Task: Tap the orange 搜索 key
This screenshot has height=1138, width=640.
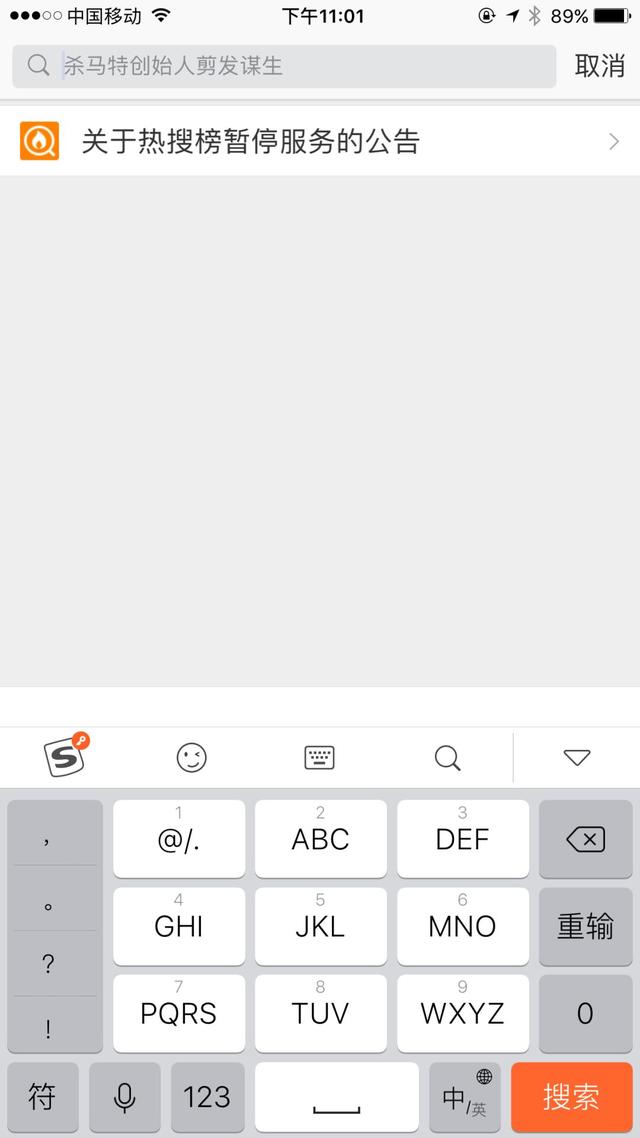Action: [x=572, y=1097]
